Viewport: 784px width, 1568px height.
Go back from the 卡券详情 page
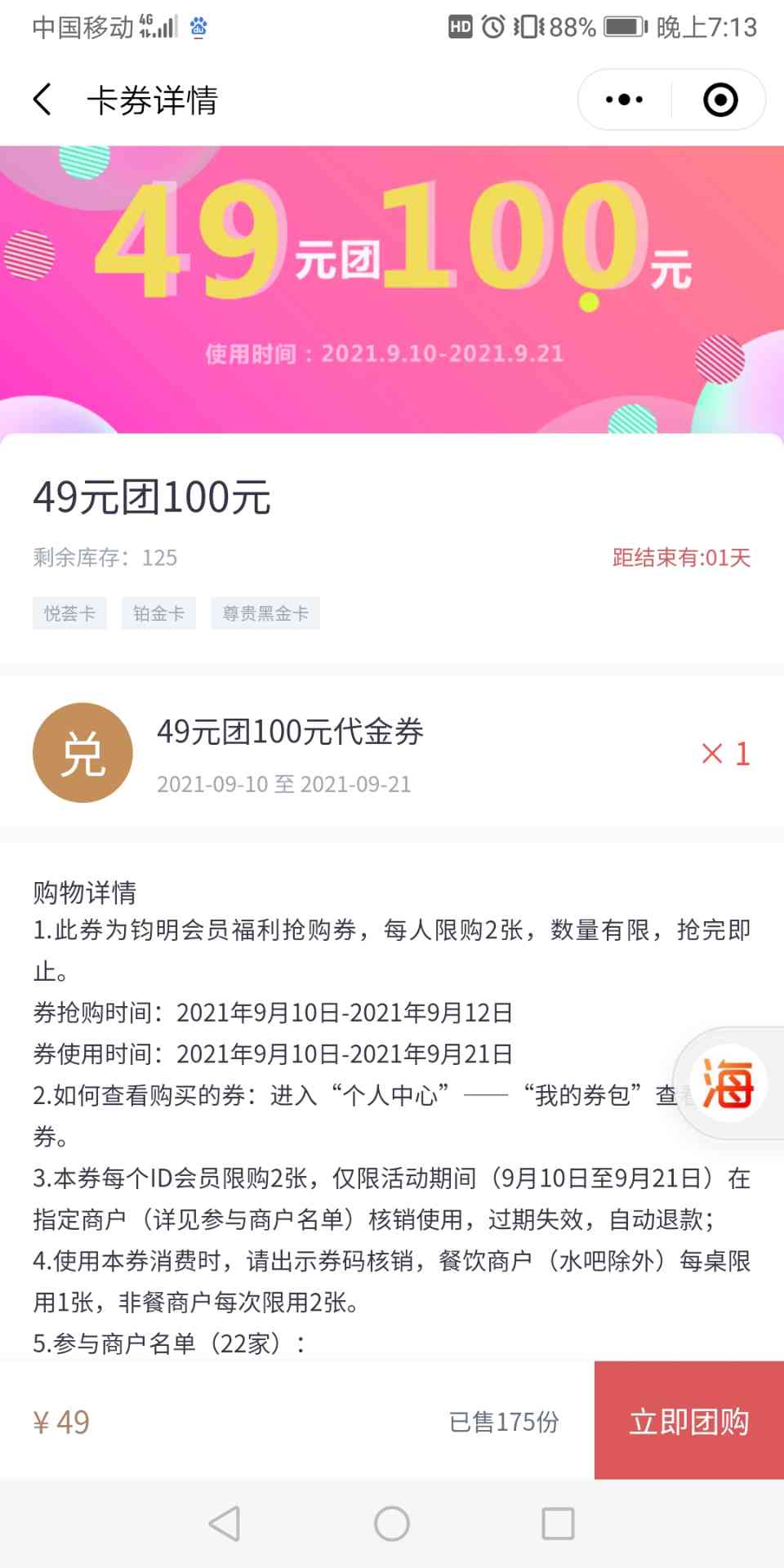(42, 100)
